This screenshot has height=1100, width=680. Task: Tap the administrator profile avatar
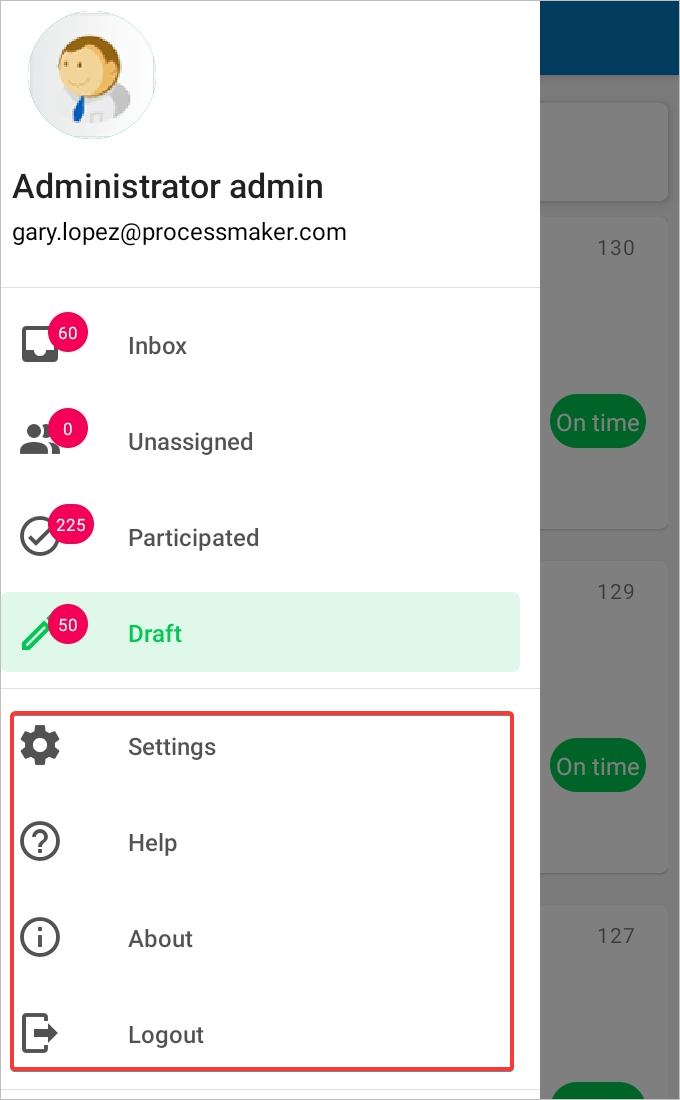(x=92, y=76)
